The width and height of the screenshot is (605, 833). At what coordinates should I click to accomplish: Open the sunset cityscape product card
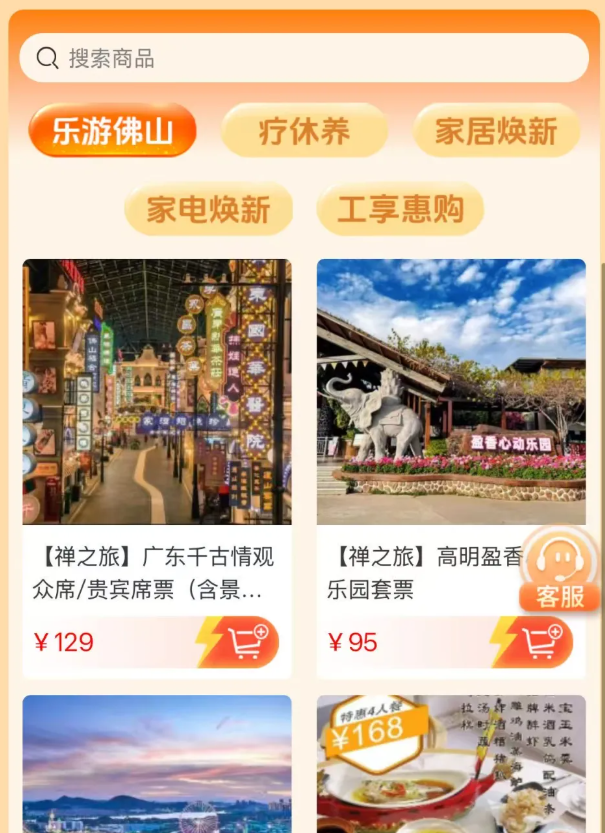[x=157, y=765]
